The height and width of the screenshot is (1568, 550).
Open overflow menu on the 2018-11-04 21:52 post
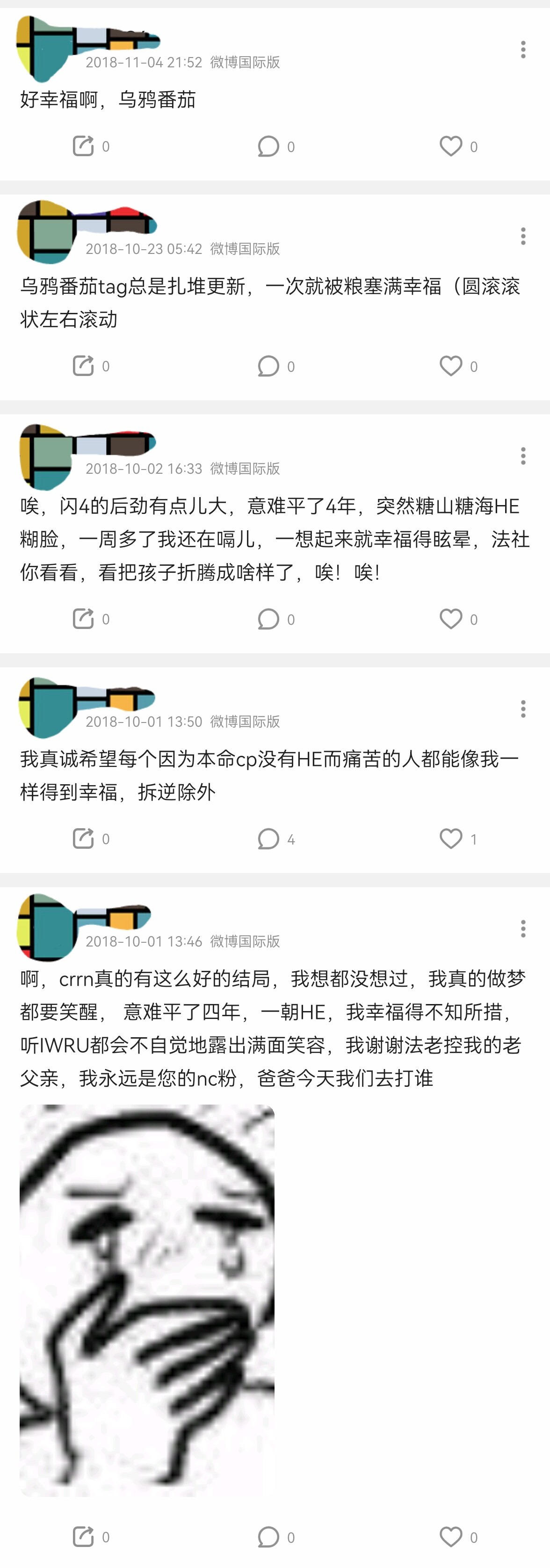(522, 49)
